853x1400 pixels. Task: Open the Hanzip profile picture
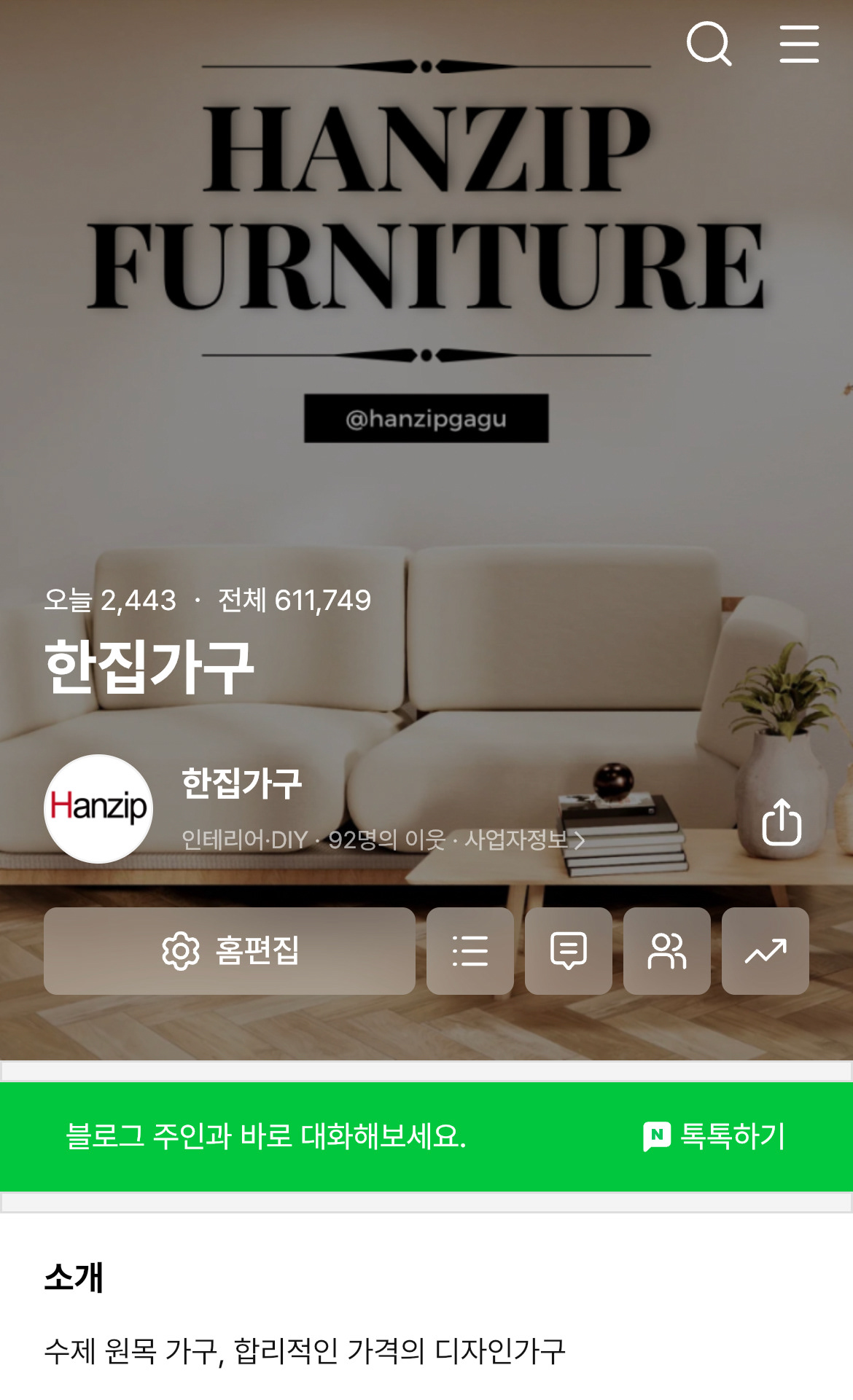98,808
